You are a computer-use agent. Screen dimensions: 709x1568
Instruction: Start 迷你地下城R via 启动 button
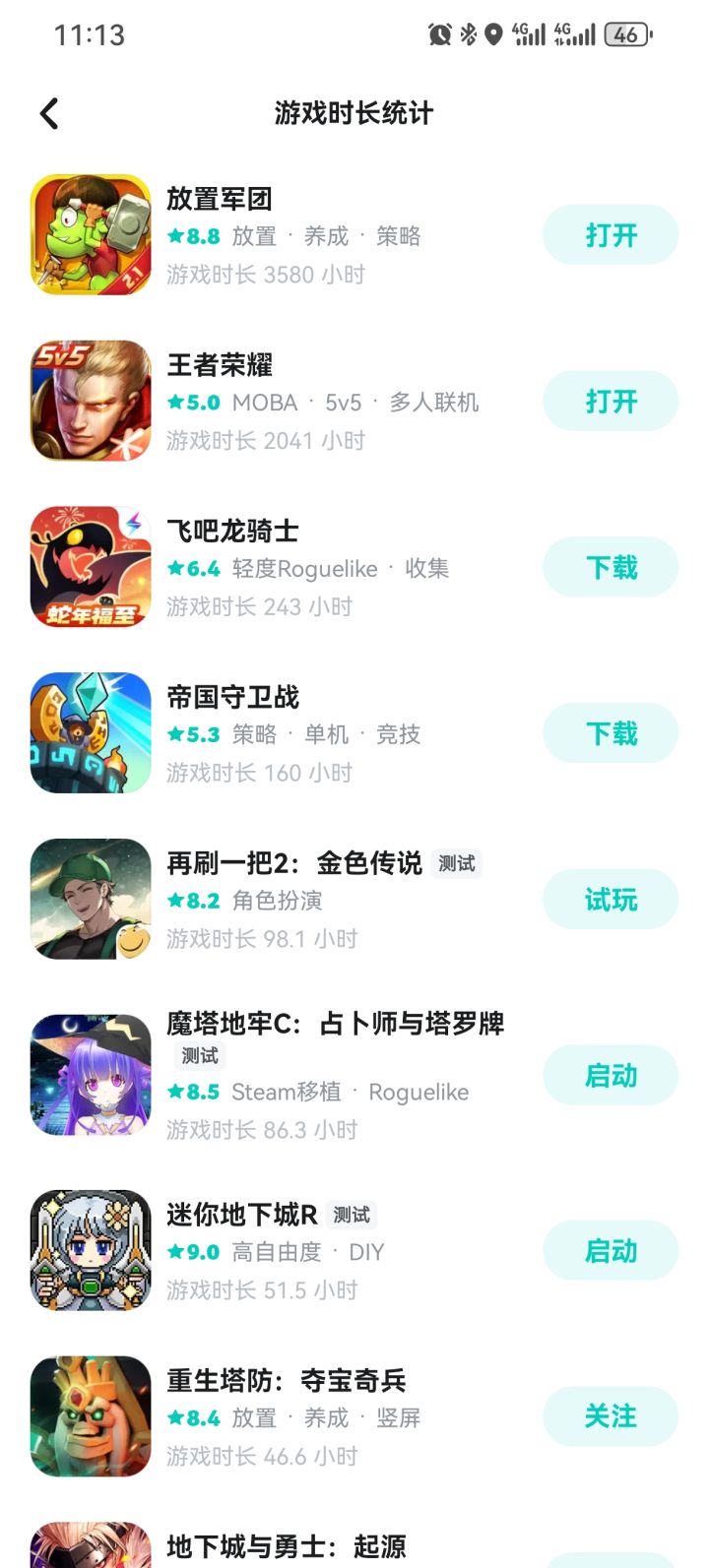[611, 1251]
